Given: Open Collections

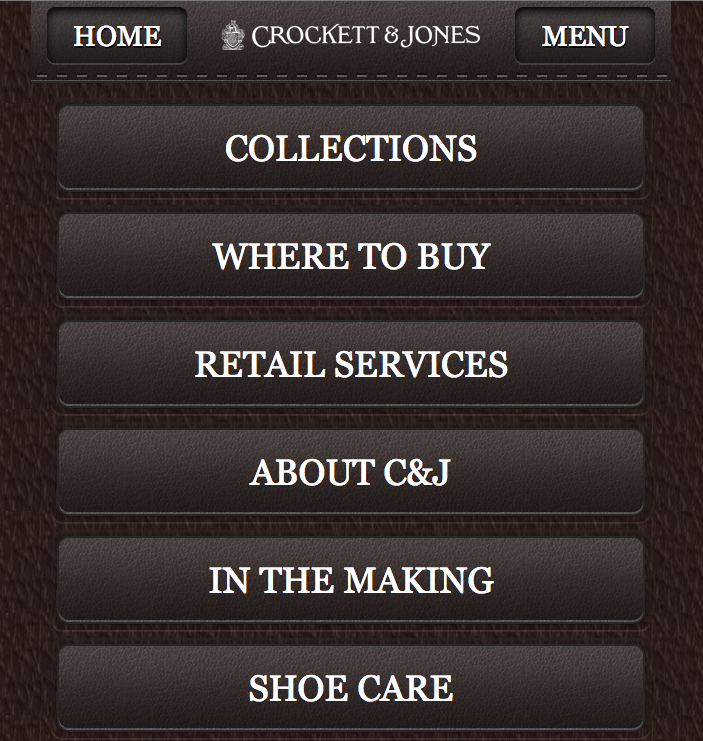Looking at the screenshot, I should (350, 148).
